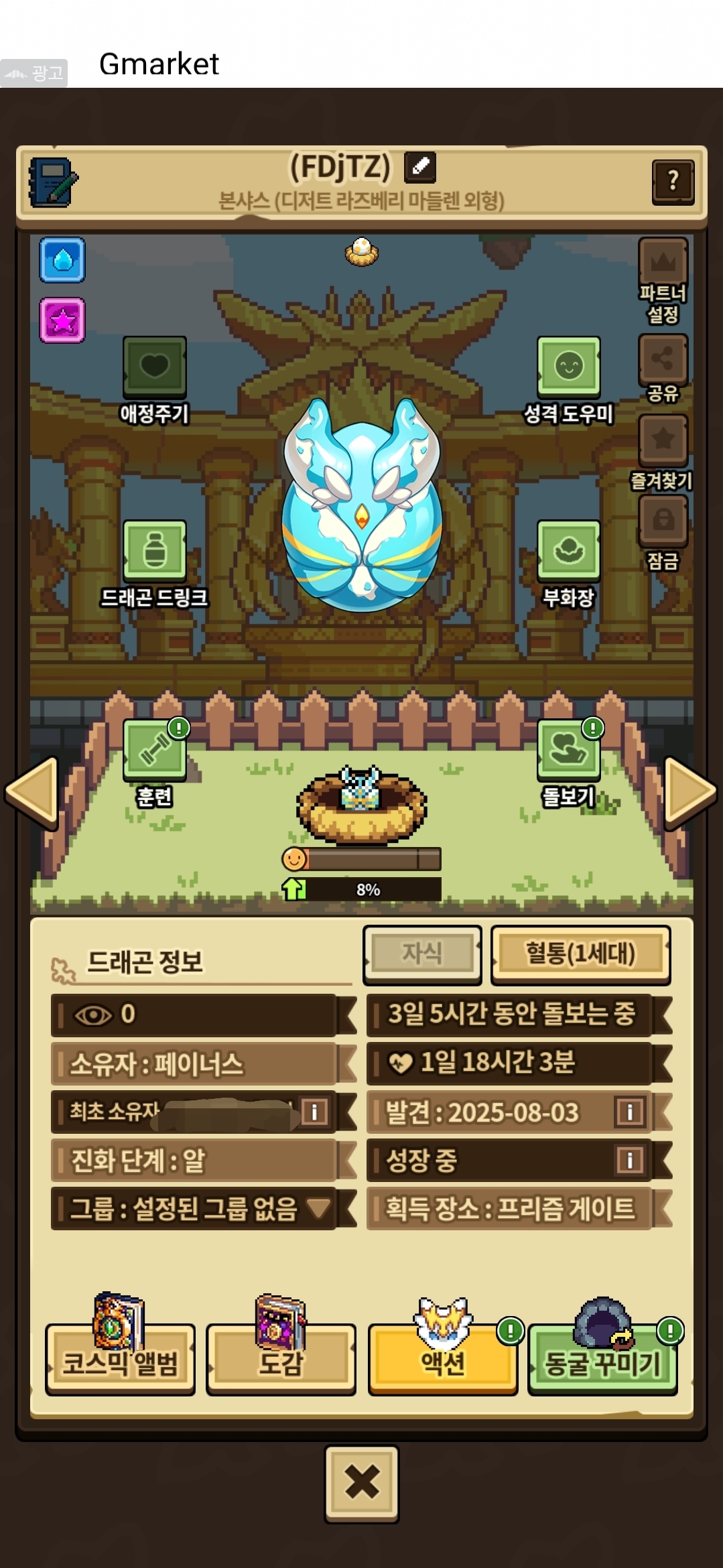Share this dragon via 공유
The image size is (723, 1568).
tap(663, 360)
